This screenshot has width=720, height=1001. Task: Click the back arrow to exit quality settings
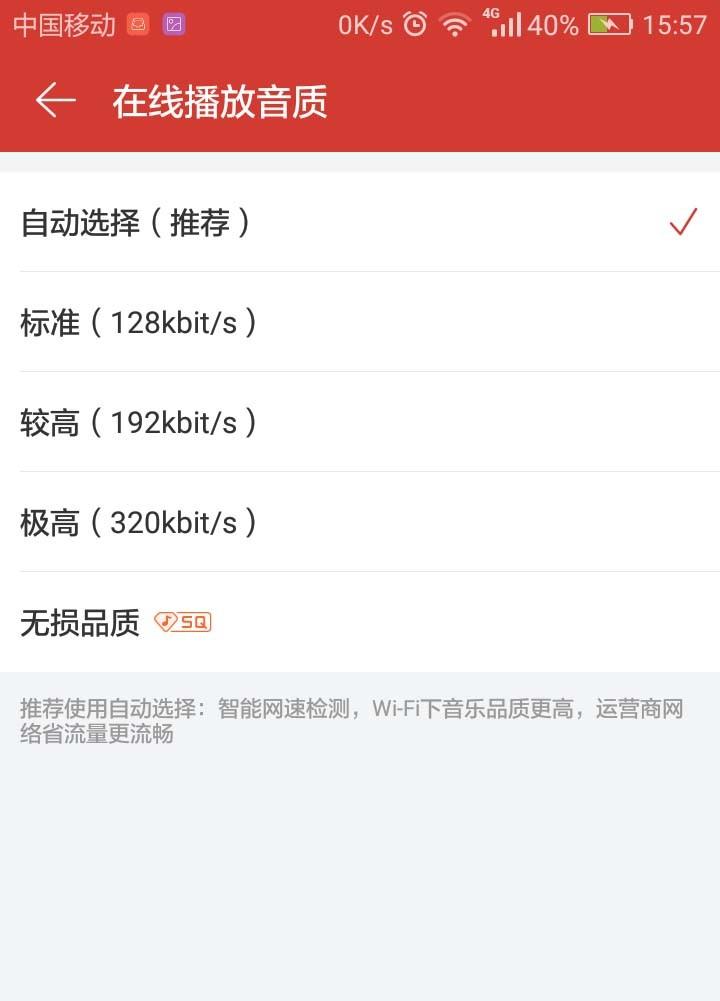pos(54,100)
